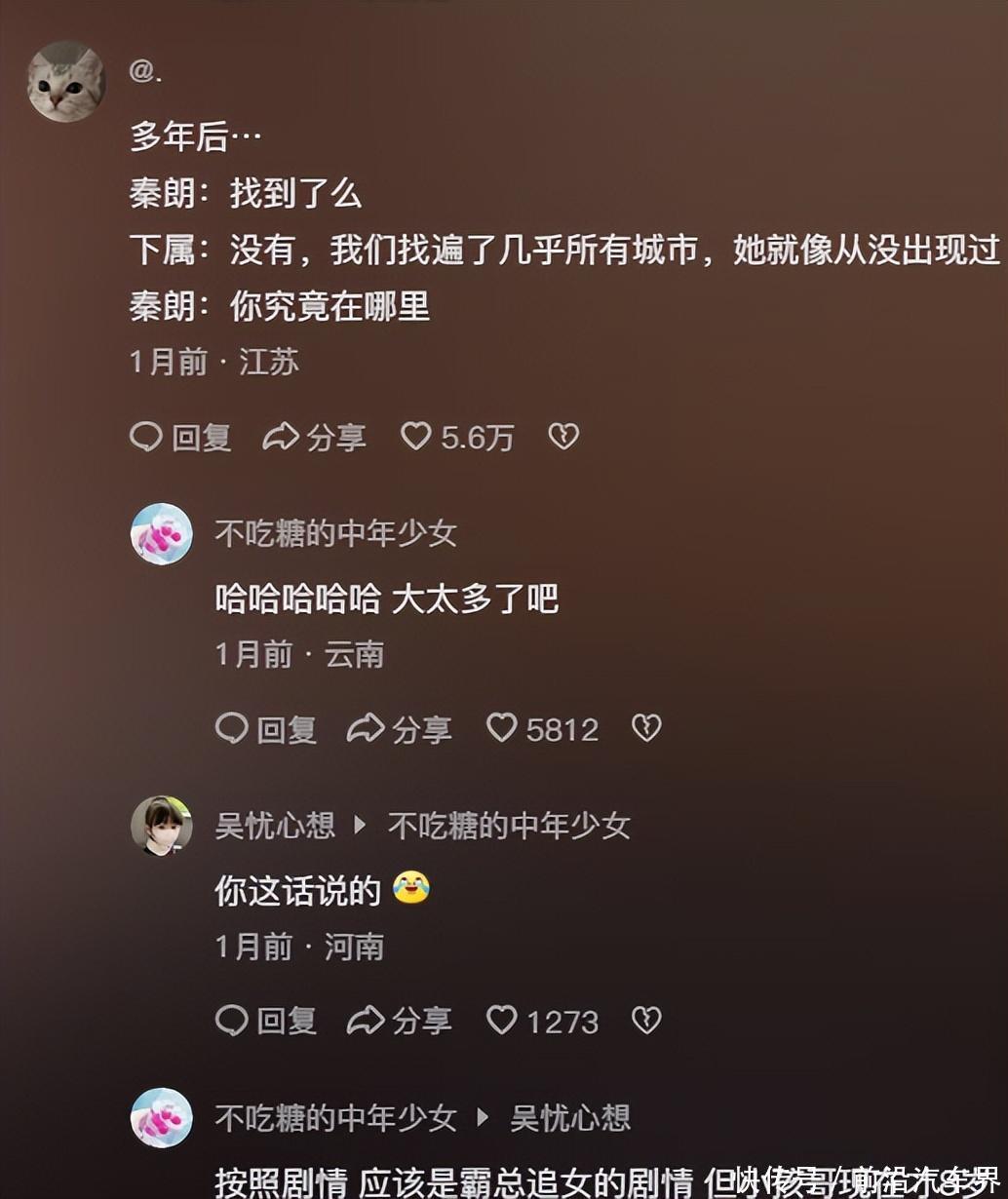Reply to 你这话说的 comment
The height and width of the screenshot is (1199, 1008).
point(266,1021)
